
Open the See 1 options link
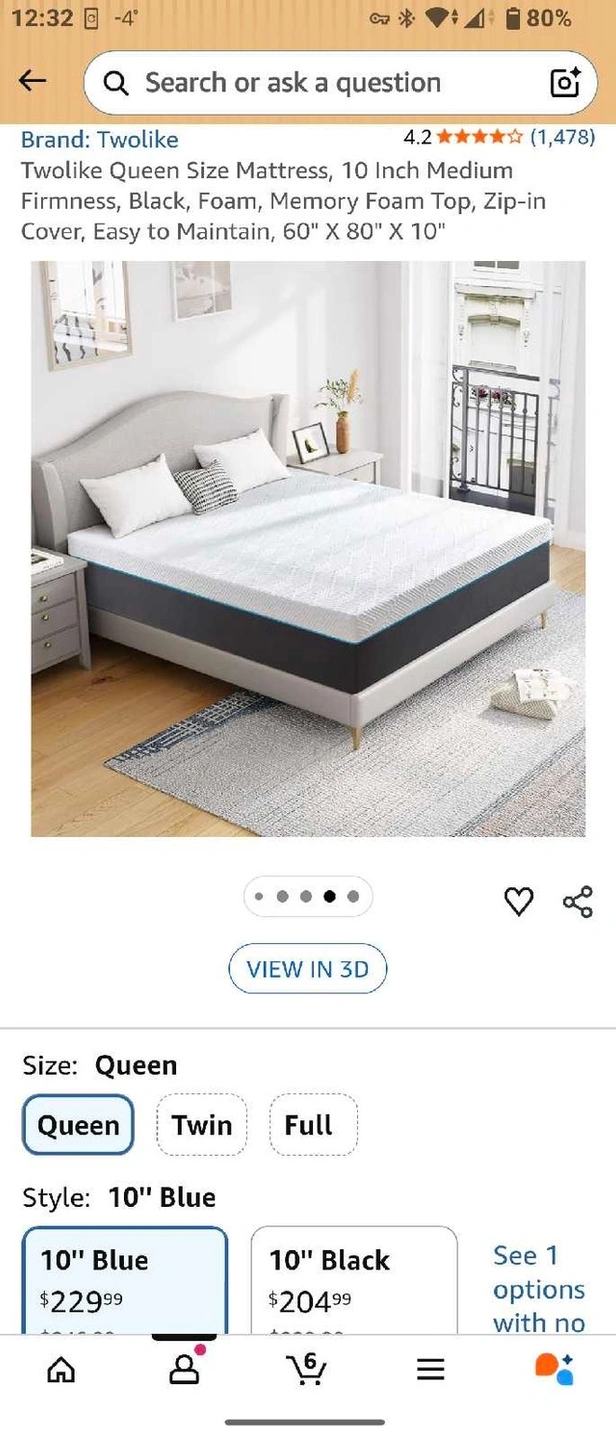click(x=539, y=1289)
